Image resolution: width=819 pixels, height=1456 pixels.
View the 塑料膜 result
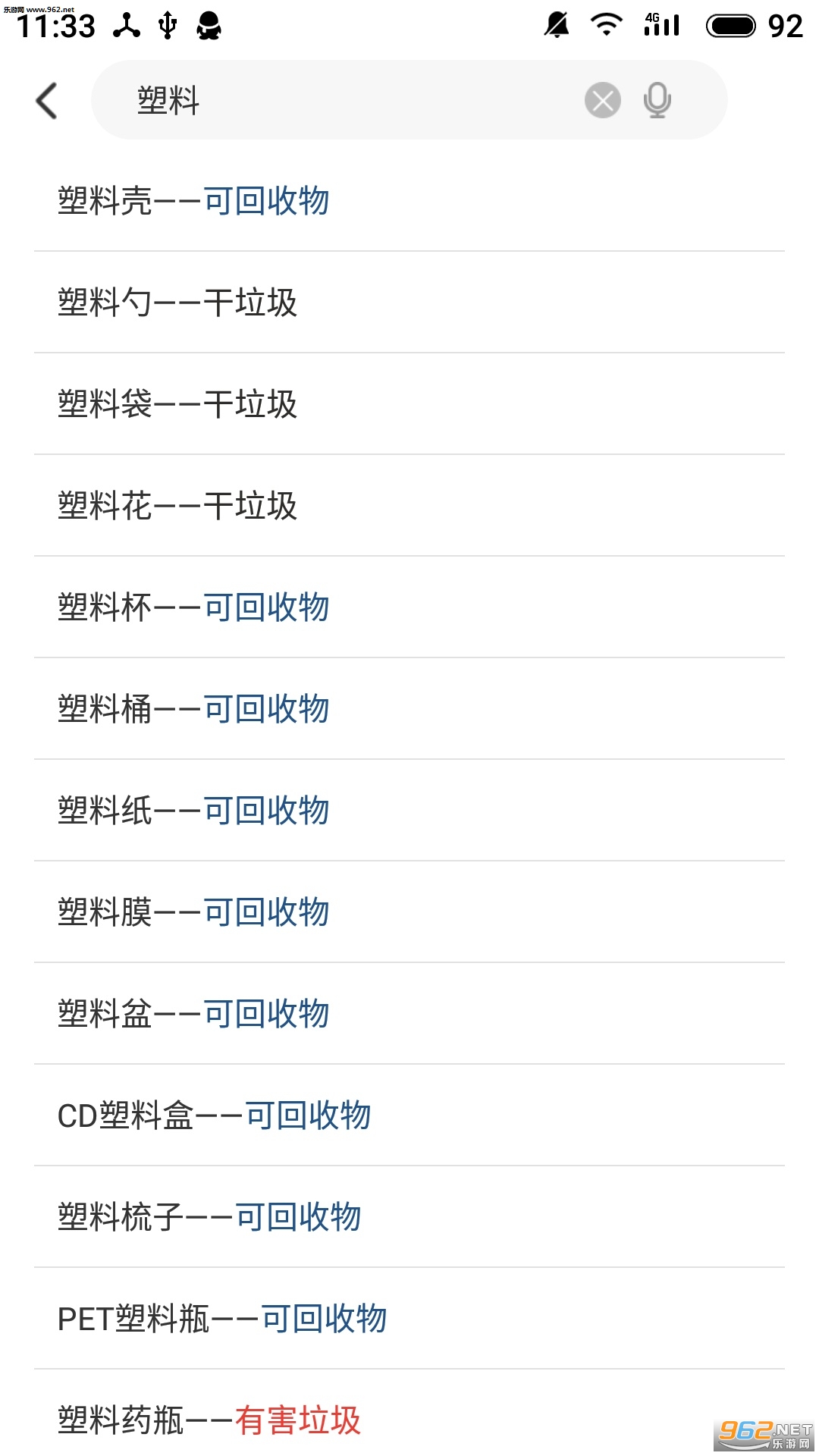click(409, 912)
